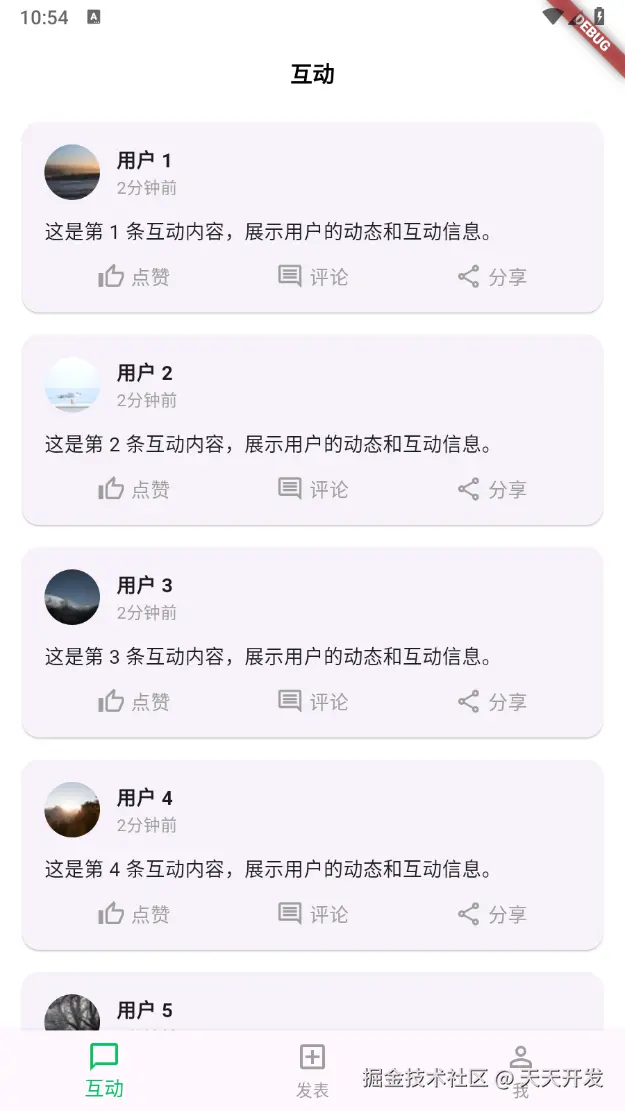View 用户 3's avatar
This screenshot has width=625, height=1111.
[x=72, y=597]
